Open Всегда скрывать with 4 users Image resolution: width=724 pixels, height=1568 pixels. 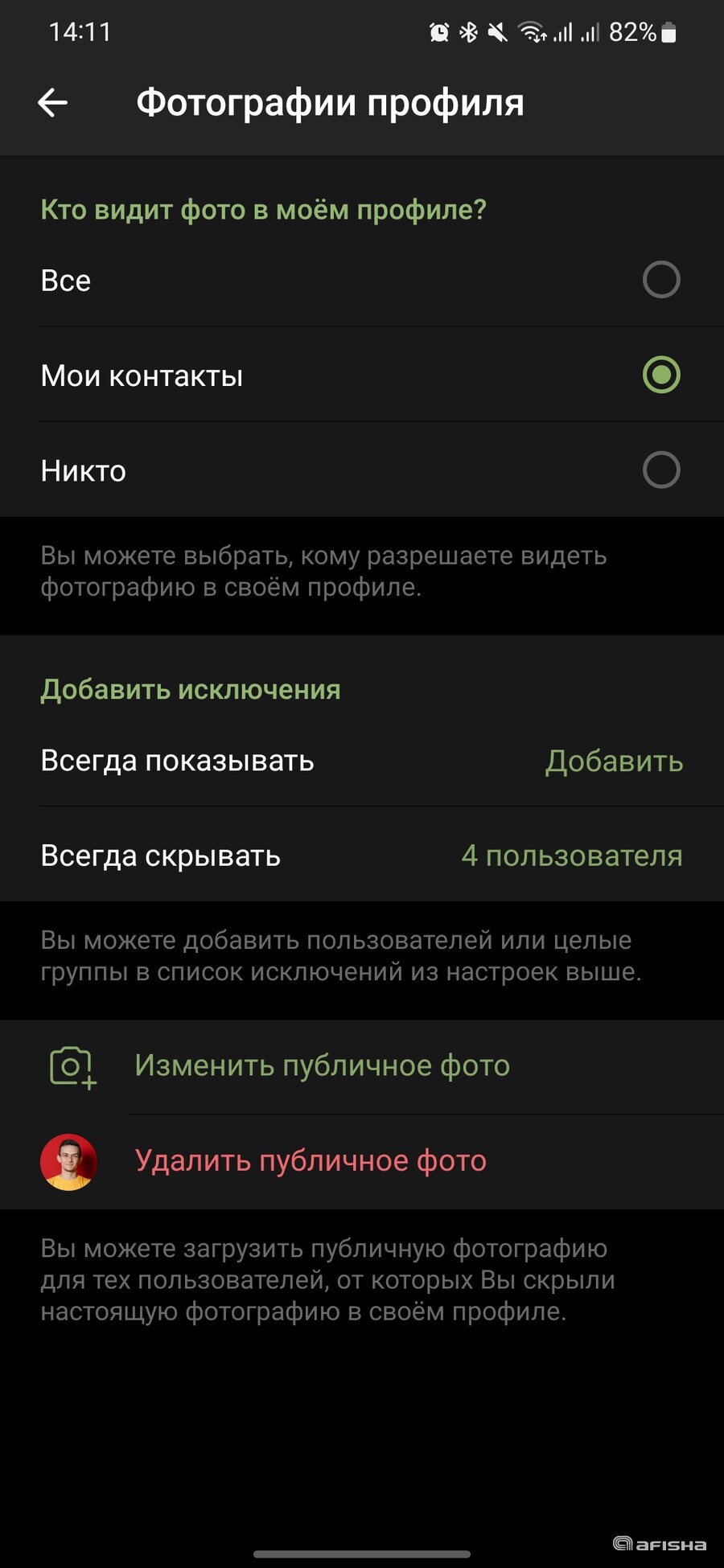click(x=362, y=856)
